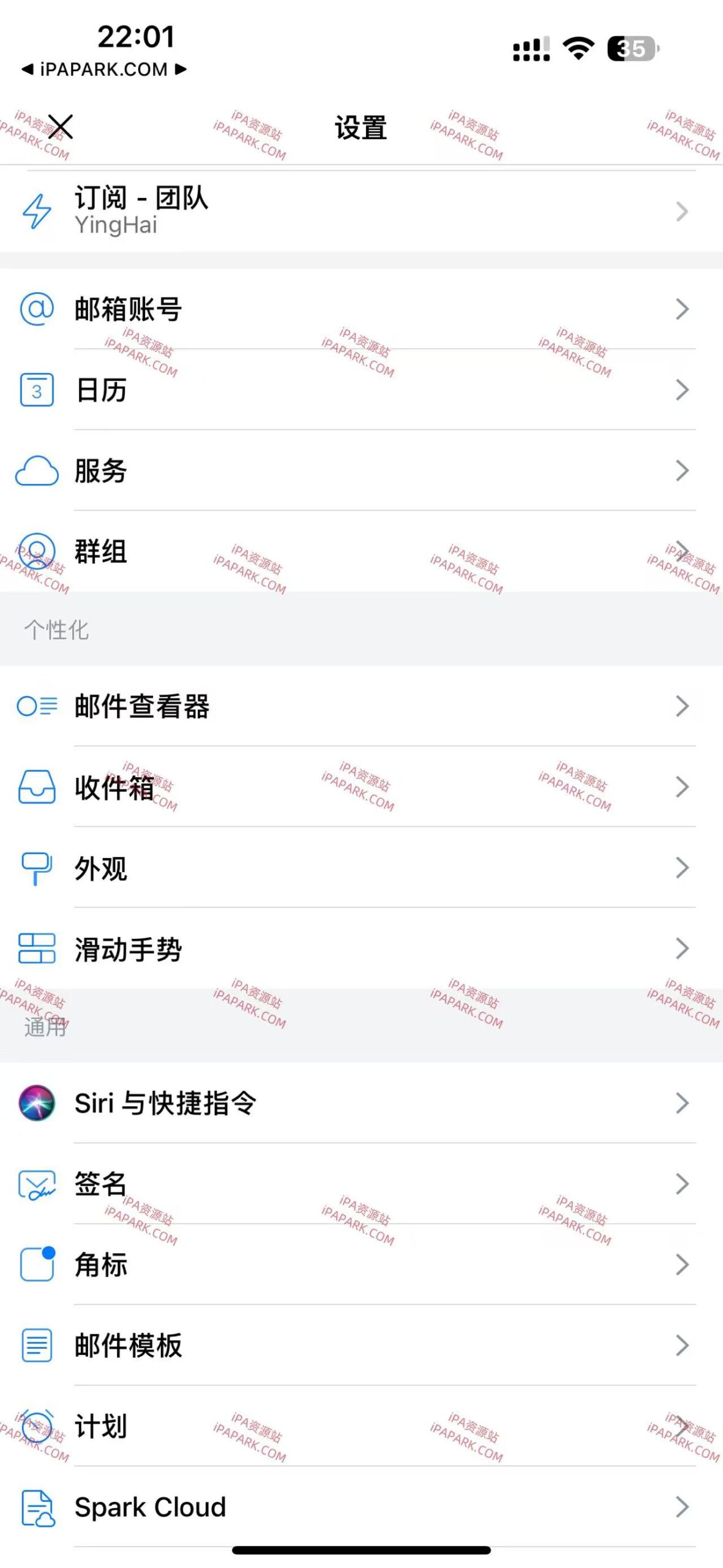Open 群组 groups settings icon

tap(37, 551)
